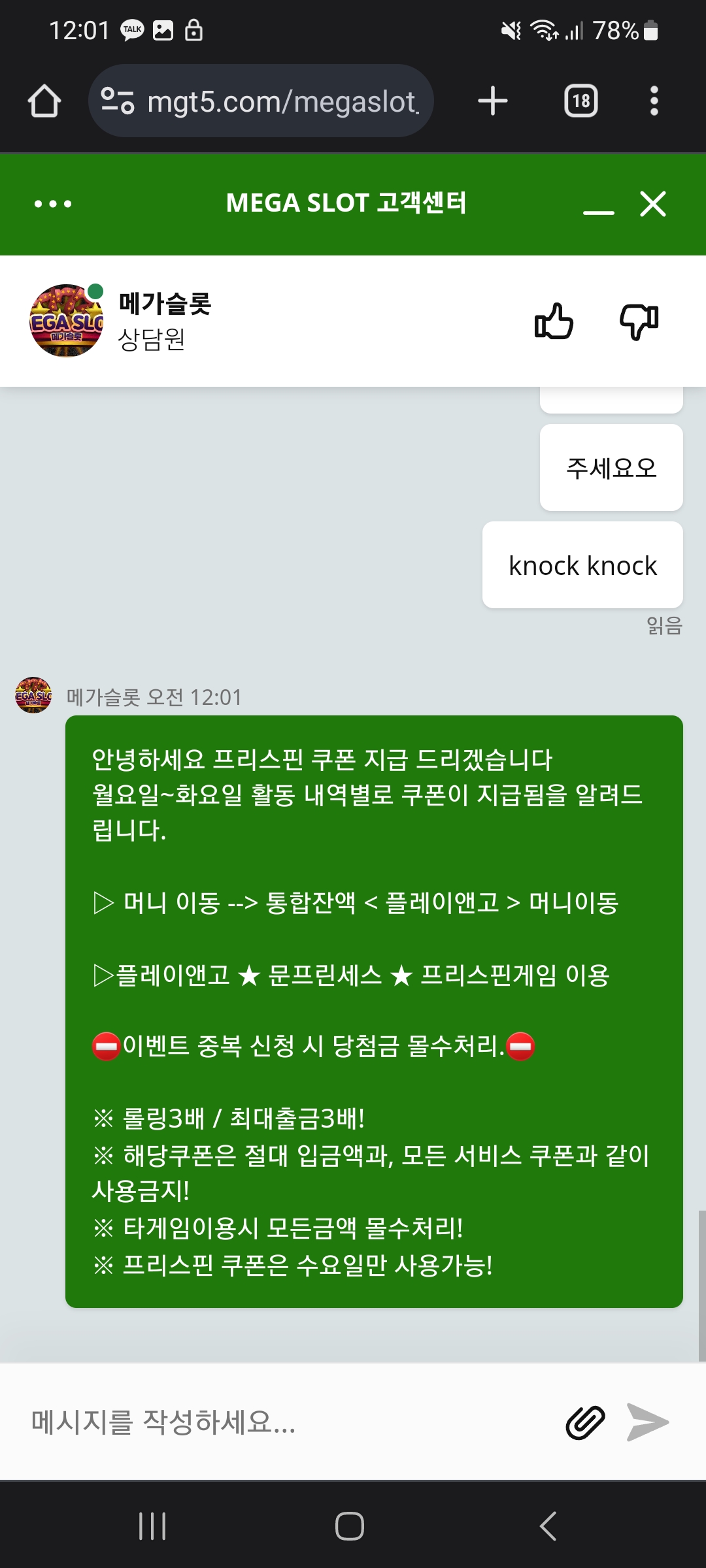Give the agent a thumbs up
706x1568 pixels.
coord(554,321)
